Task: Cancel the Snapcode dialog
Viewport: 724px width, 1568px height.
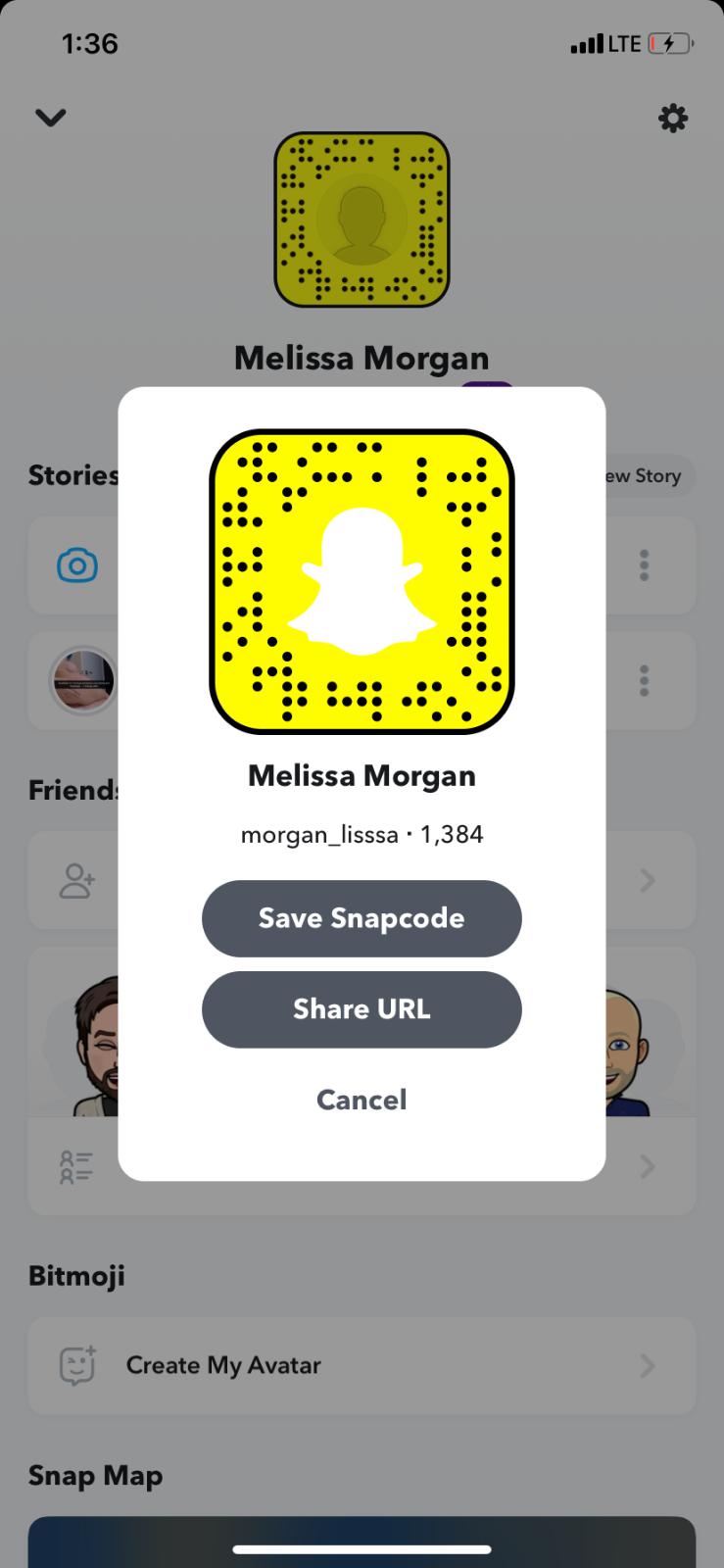Action: point(362,1100)
